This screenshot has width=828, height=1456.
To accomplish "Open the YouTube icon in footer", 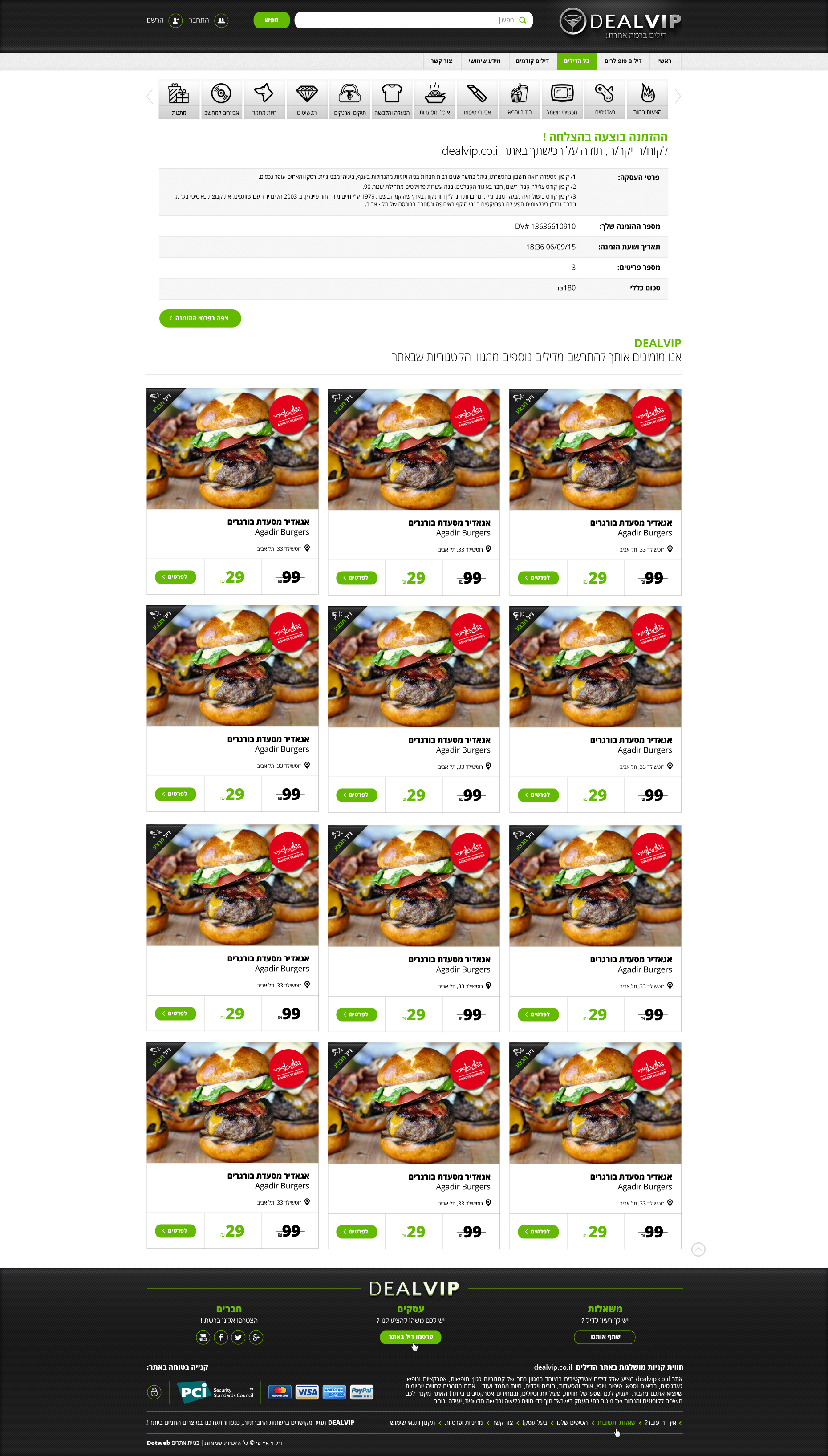I will (203, 1337).
